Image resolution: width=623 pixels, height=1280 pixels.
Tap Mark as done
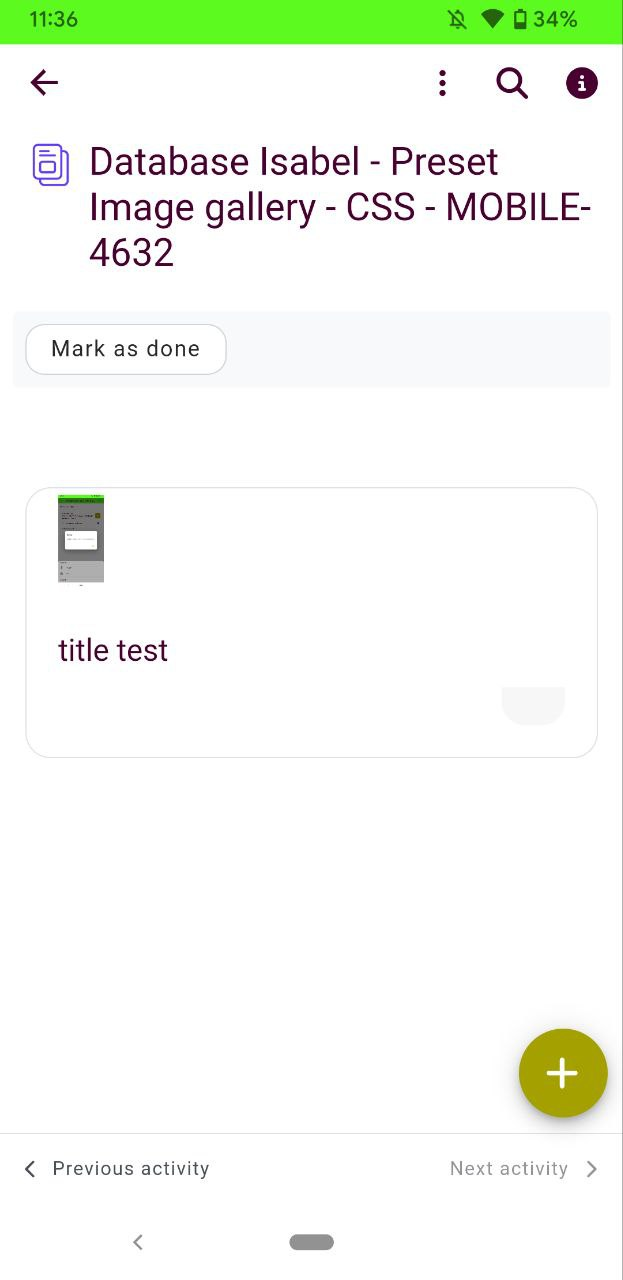tap(126, 349)
